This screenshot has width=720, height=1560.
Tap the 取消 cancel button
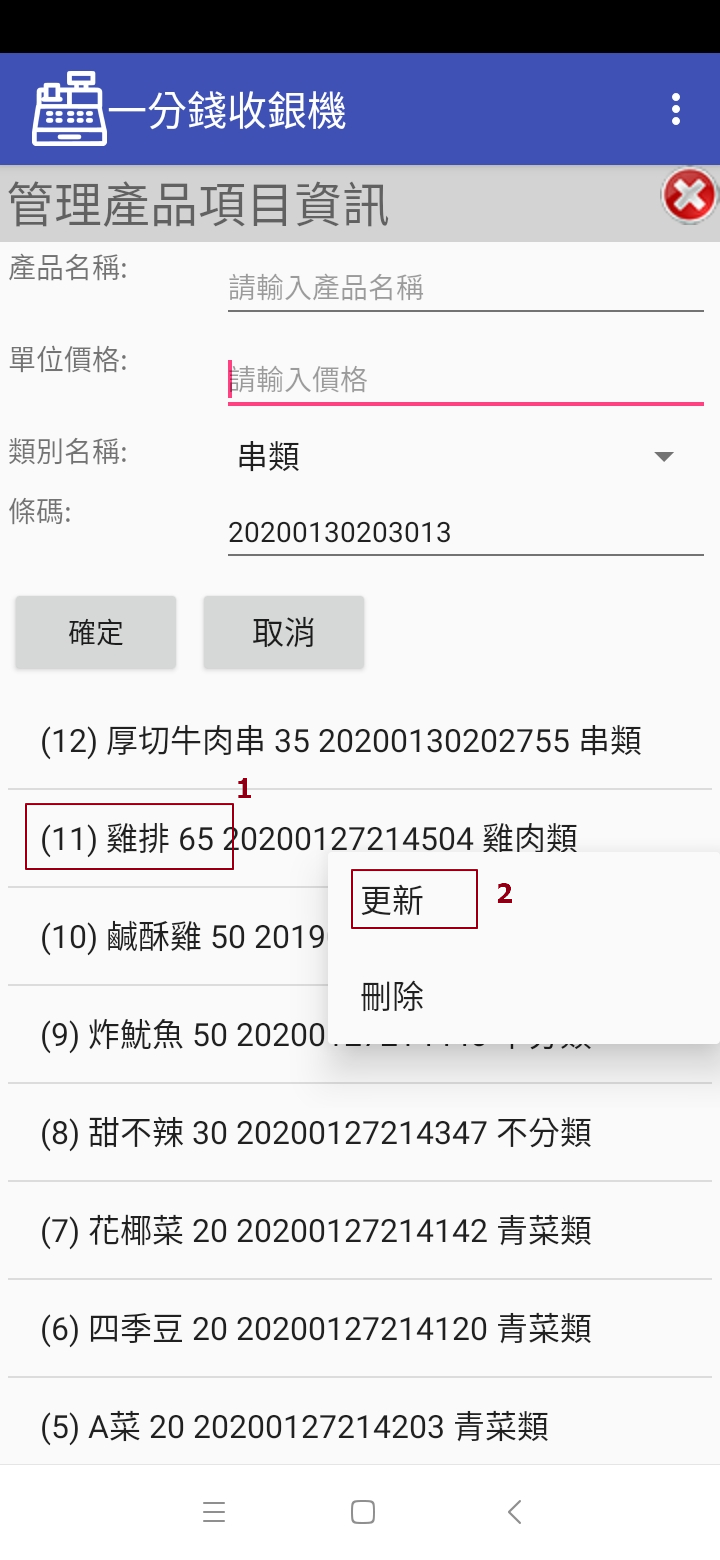[x=284, y=632]
